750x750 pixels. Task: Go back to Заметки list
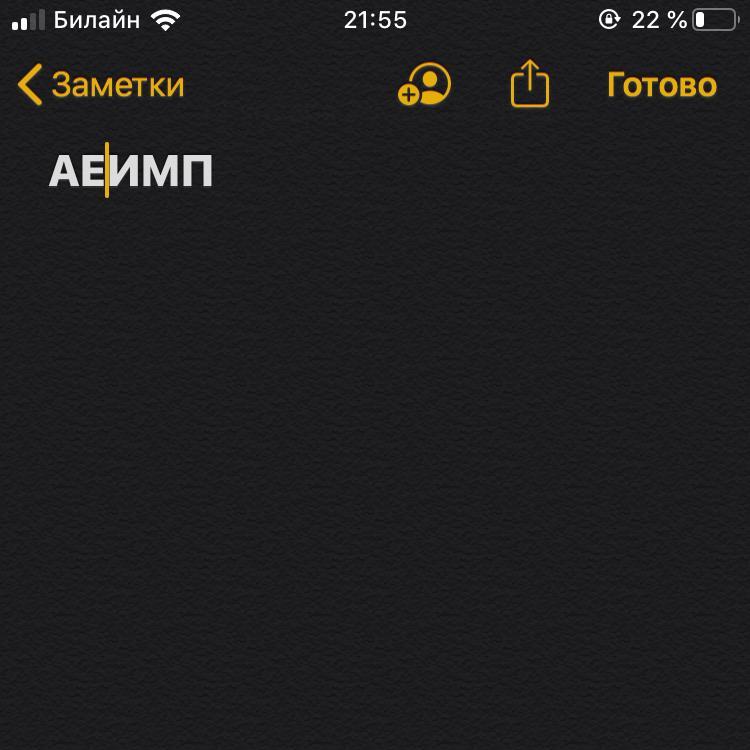(x=100, y=85)
